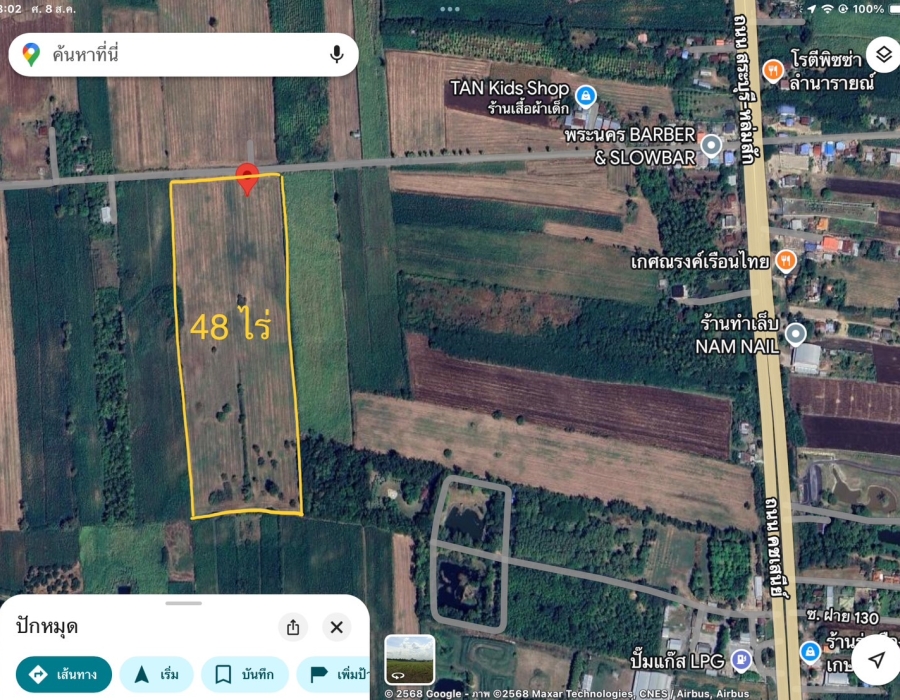Tap the red dropped pin
900x700 pixels.
click(x=247, y=179)
